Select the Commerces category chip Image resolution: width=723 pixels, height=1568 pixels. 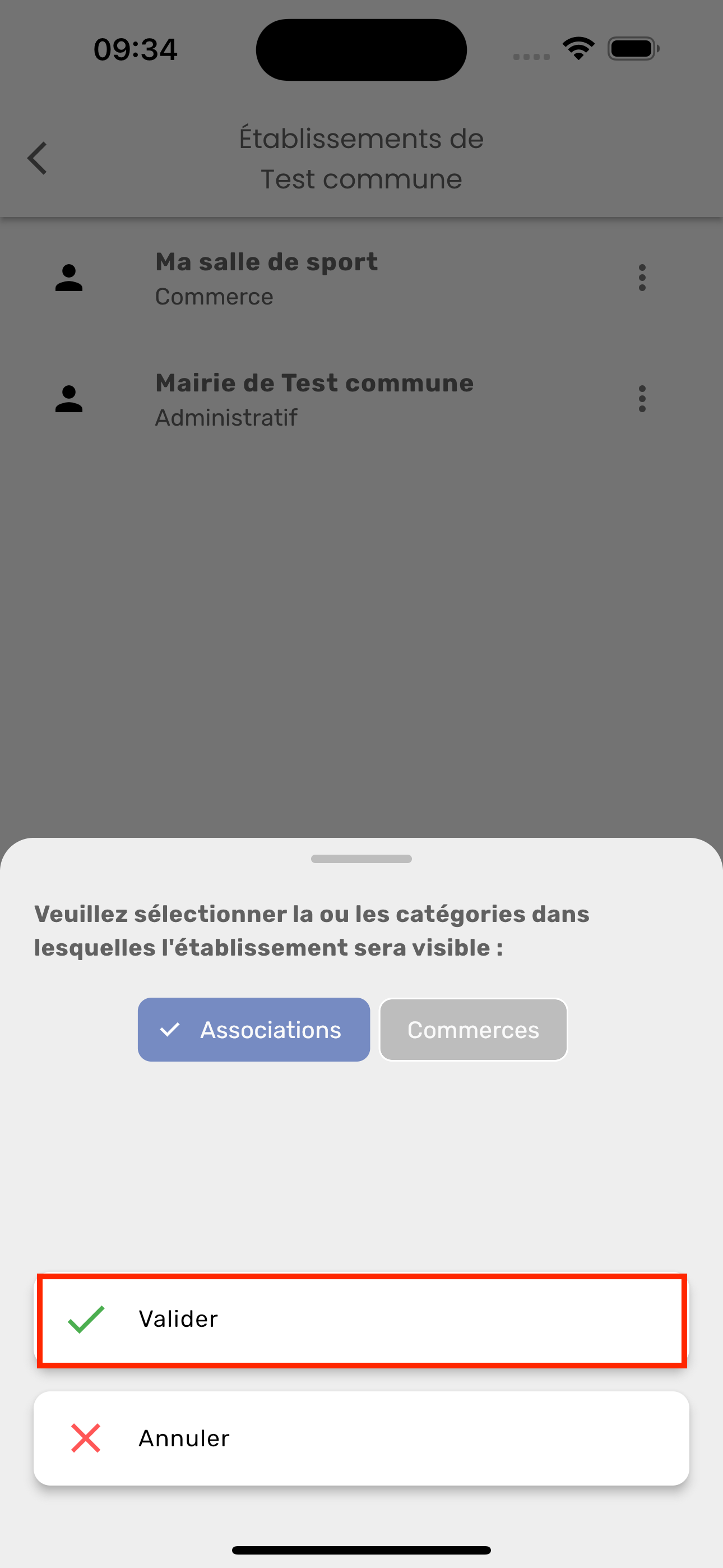click(473, 1030)
